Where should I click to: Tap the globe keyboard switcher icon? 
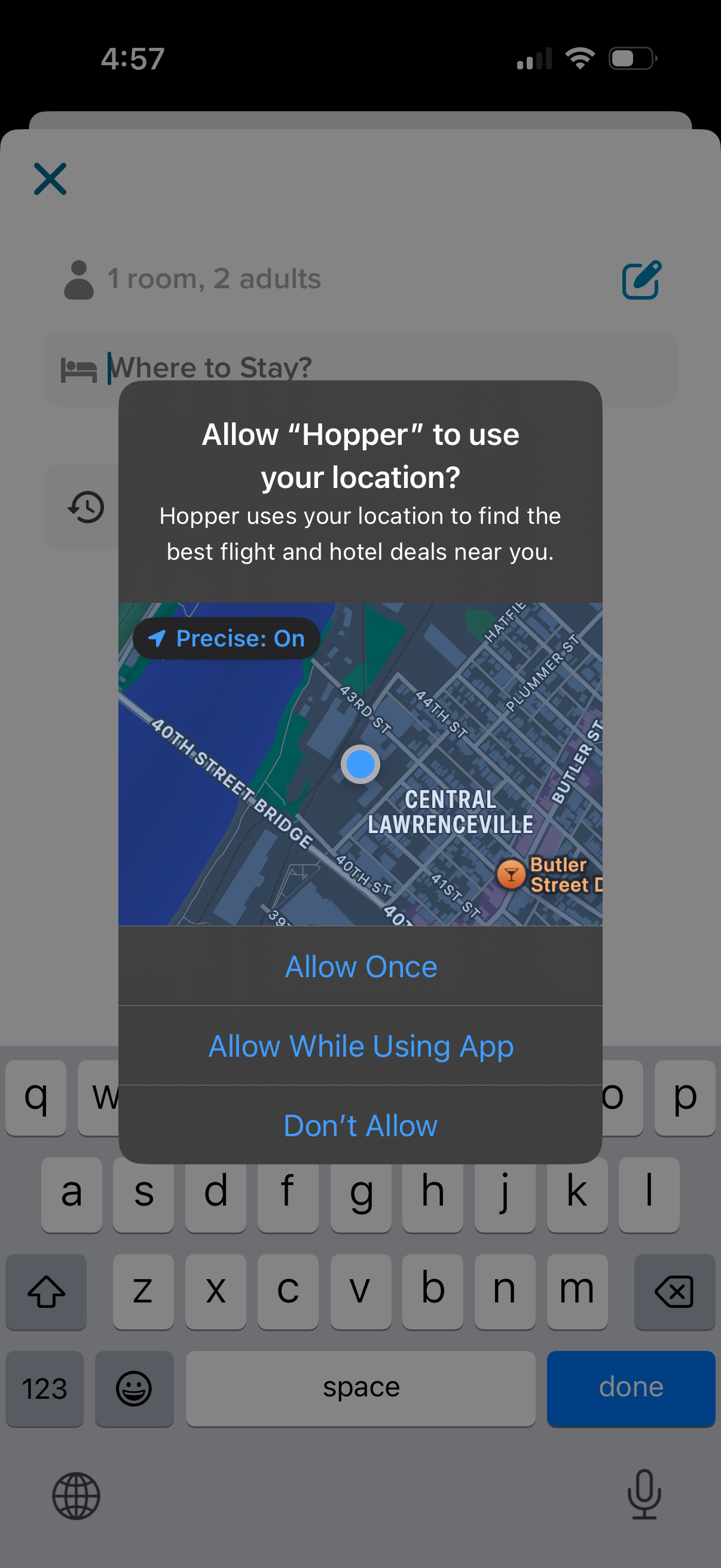[76, 1497]
